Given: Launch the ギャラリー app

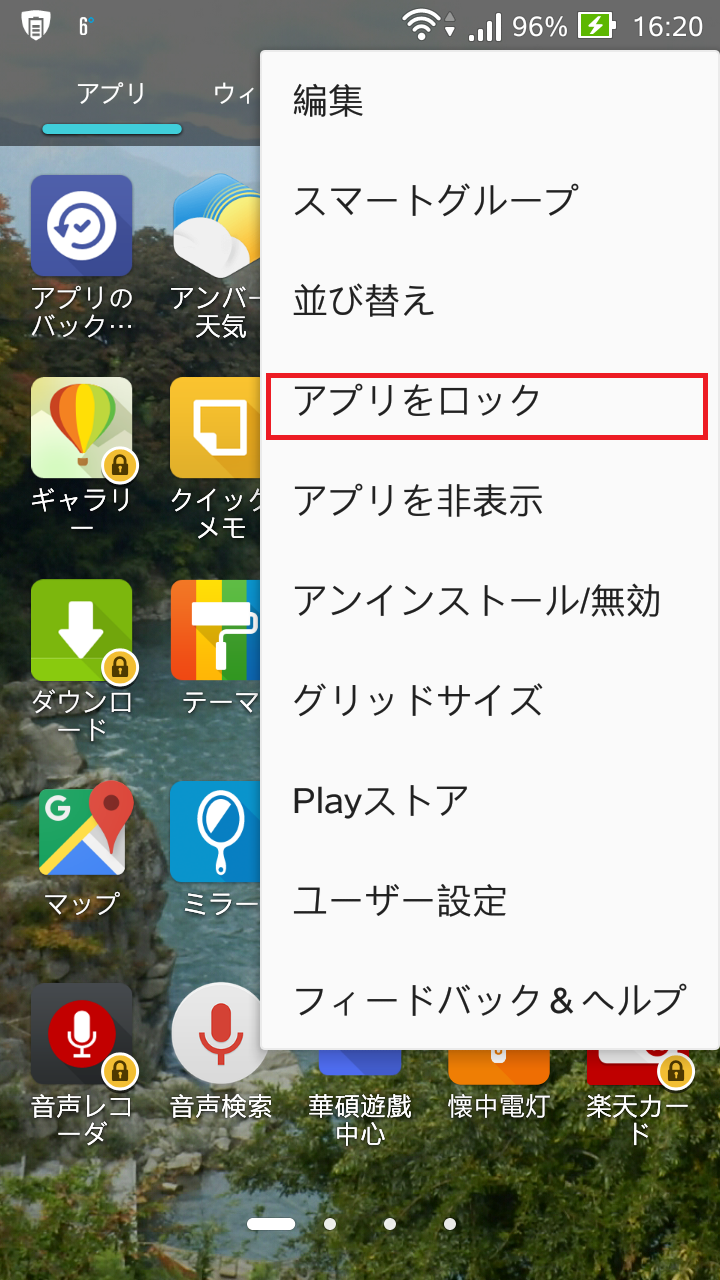Looking at the screenshot, I should click(81, 429).
